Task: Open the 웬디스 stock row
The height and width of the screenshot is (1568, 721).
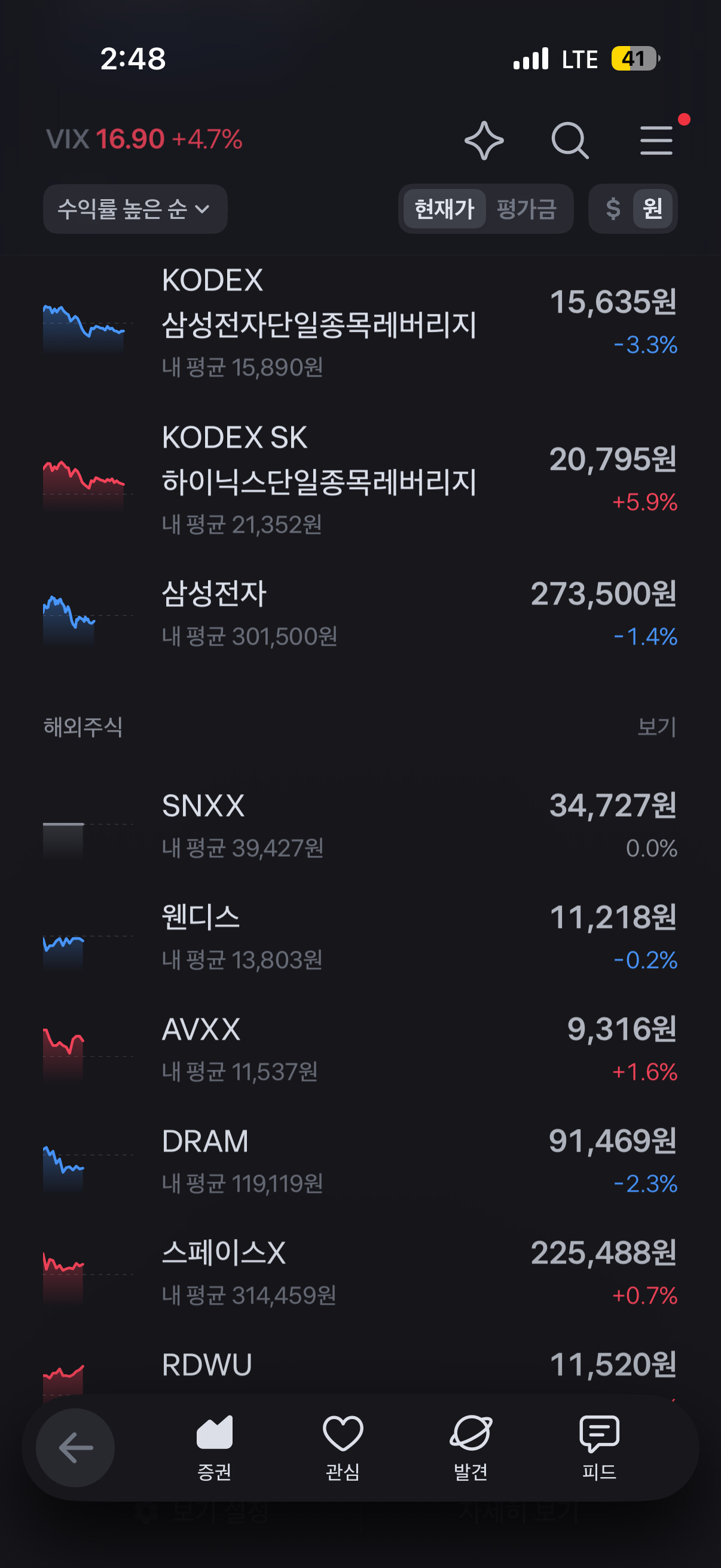Action: tap(360, 938)
